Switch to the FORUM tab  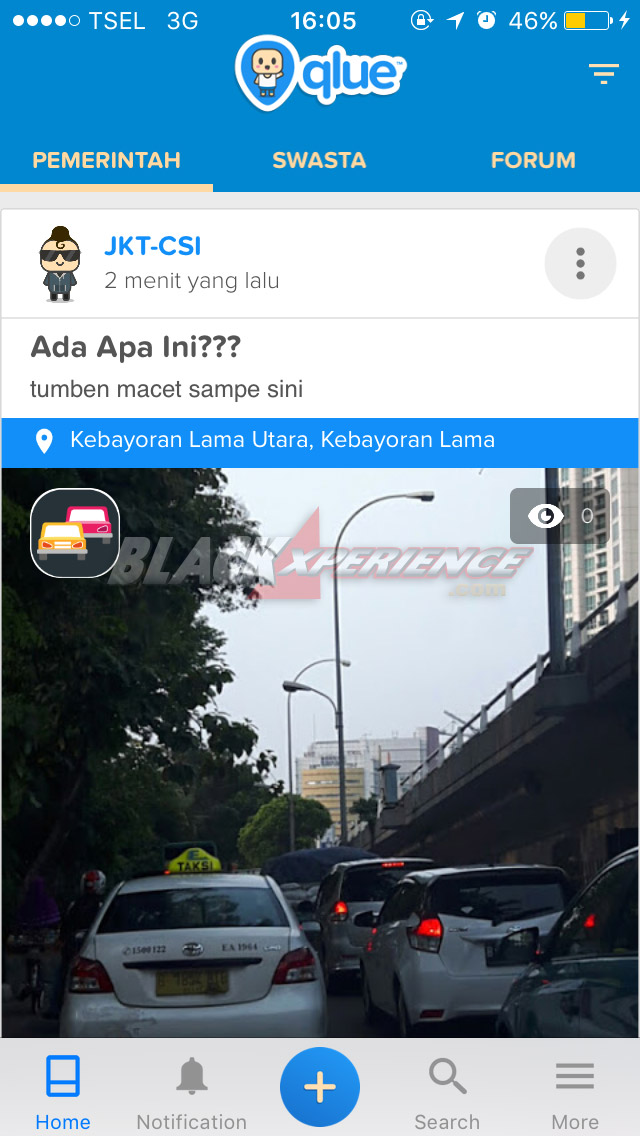[533, 160]
